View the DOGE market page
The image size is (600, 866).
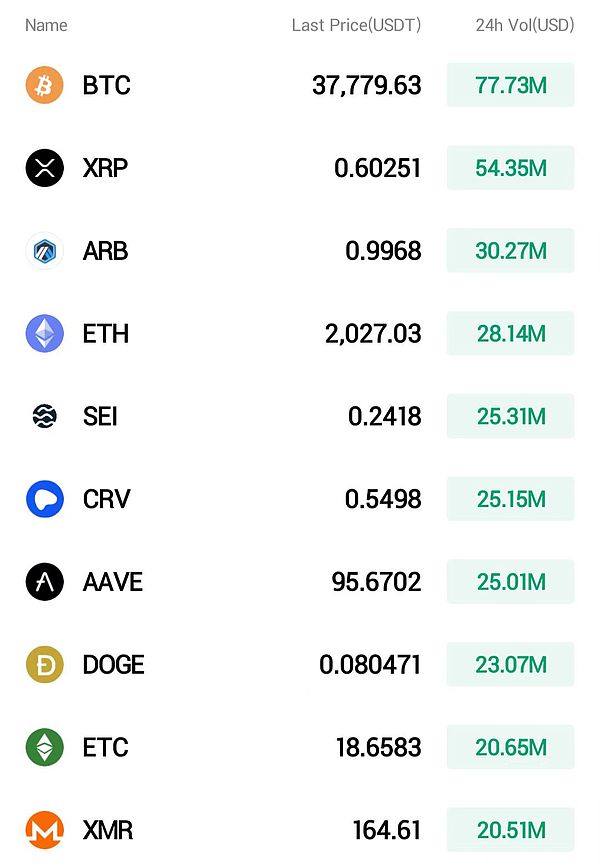113,665
